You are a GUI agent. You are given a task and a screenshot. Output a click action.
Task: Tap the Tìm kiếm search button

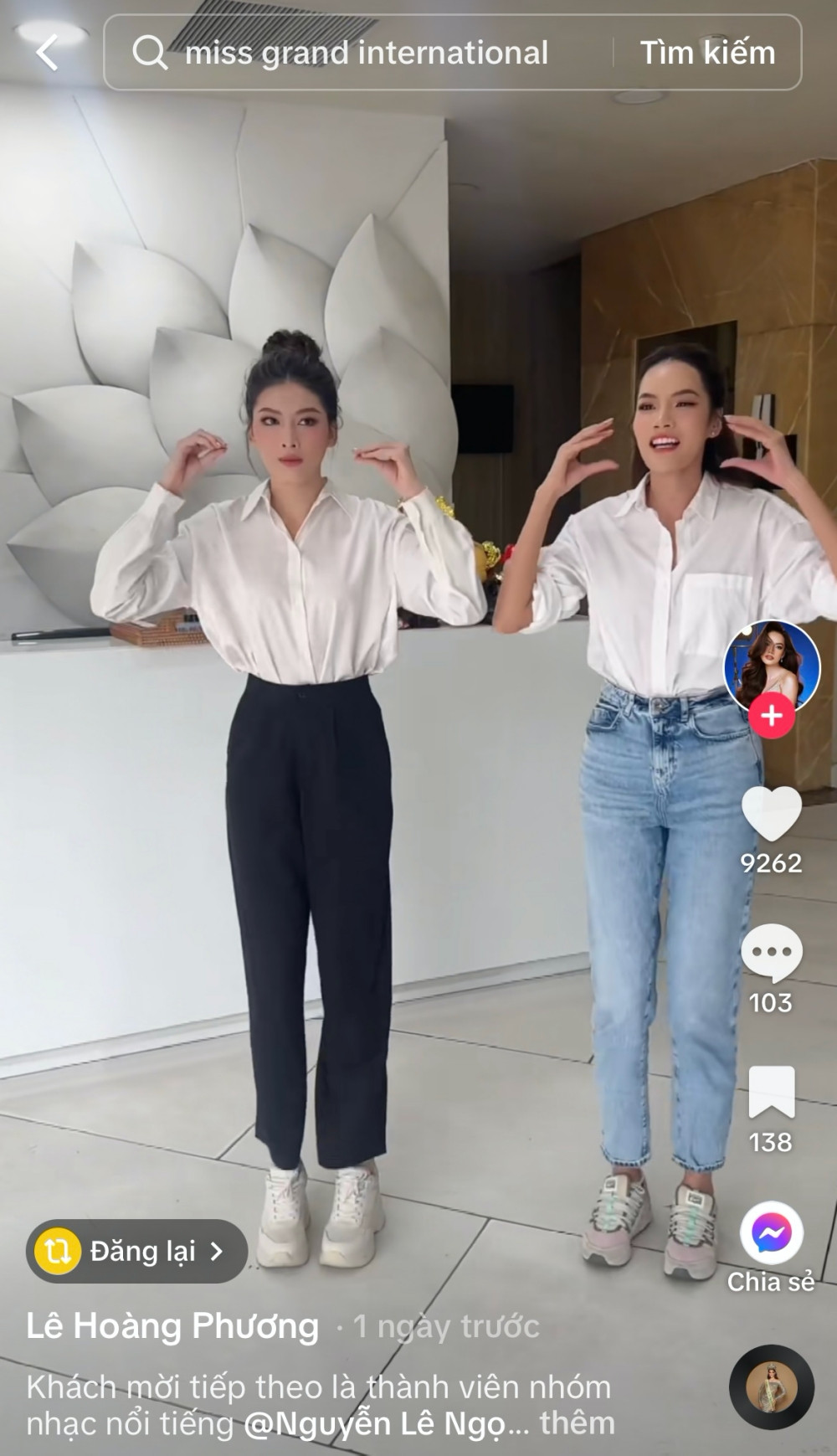tap(707, 53)
